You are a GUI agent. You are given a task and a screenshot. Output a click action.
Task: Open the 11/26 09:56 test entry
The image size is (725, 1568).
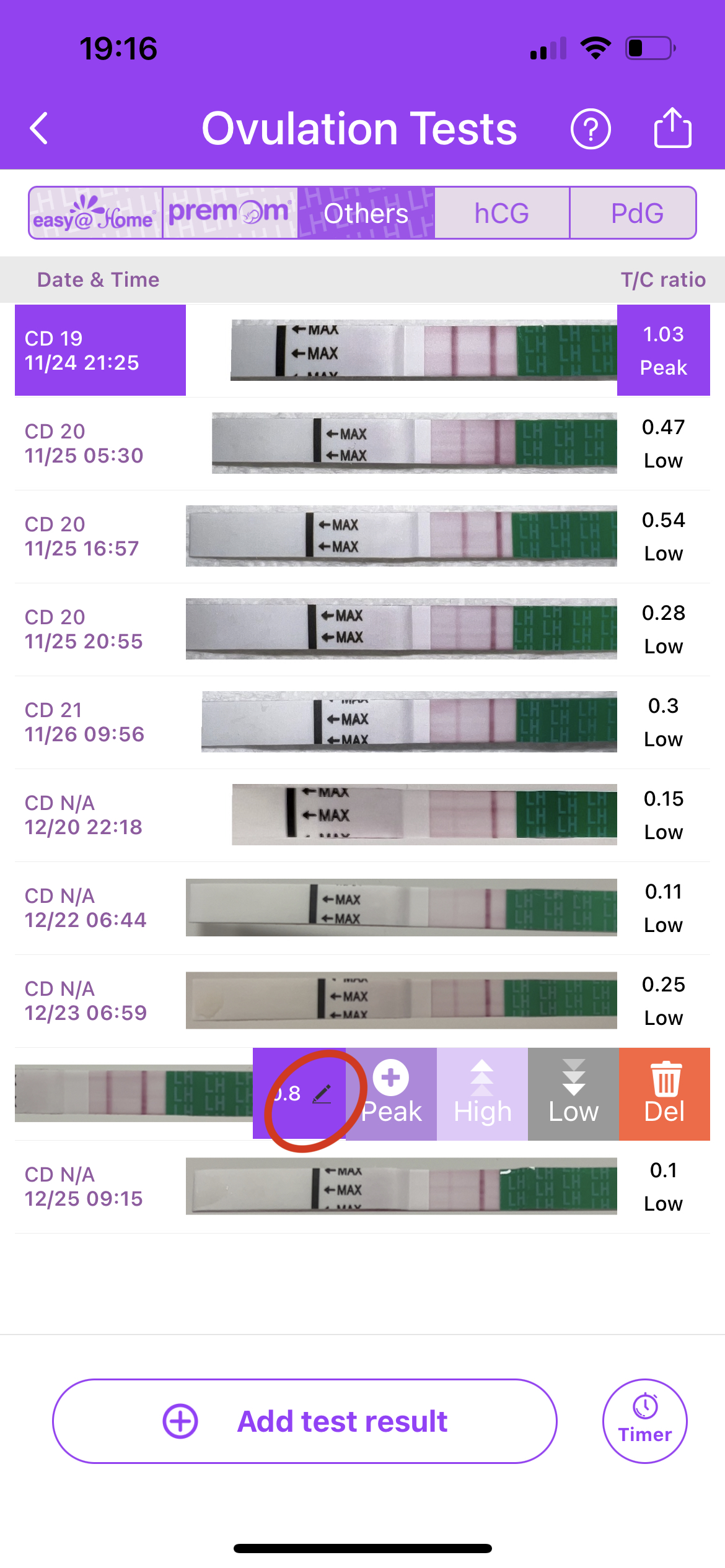(x=362, y=722)
